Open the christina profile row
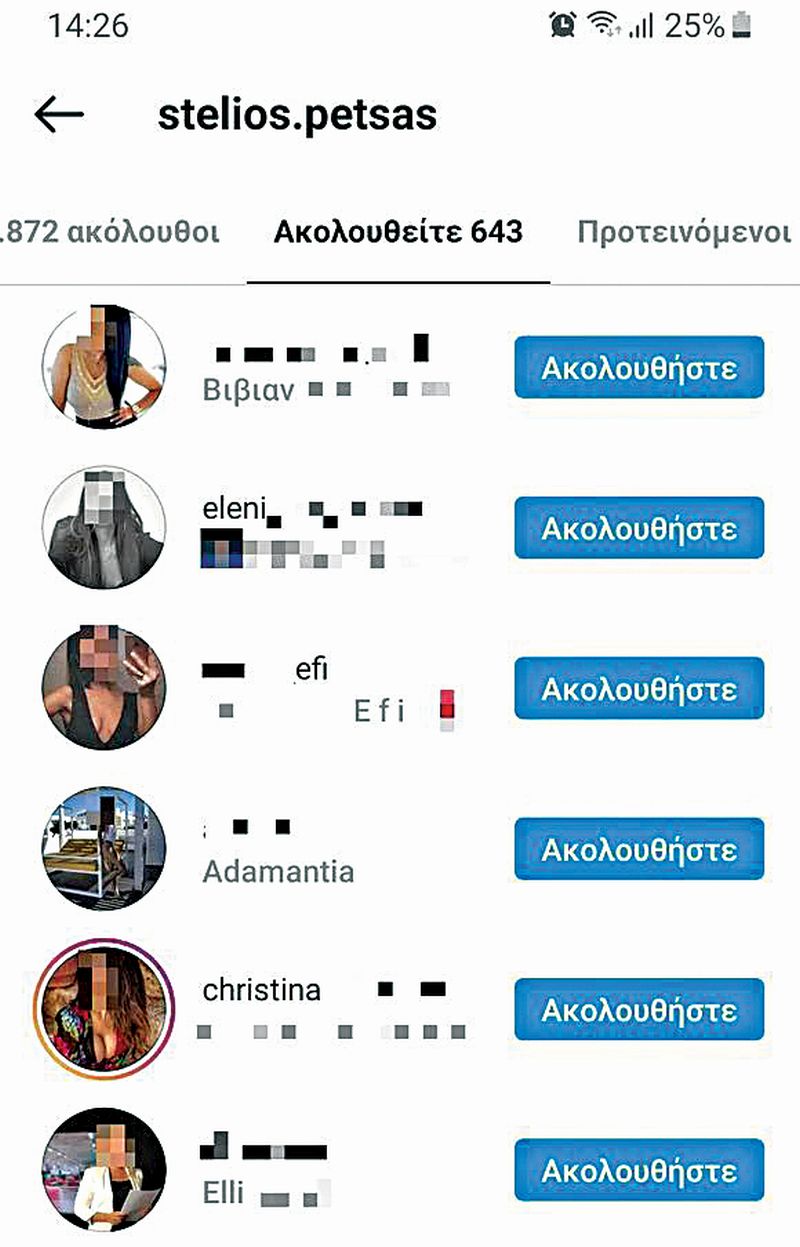The height and width of the screenshot is (1247, 800). (x=262, y=991)
